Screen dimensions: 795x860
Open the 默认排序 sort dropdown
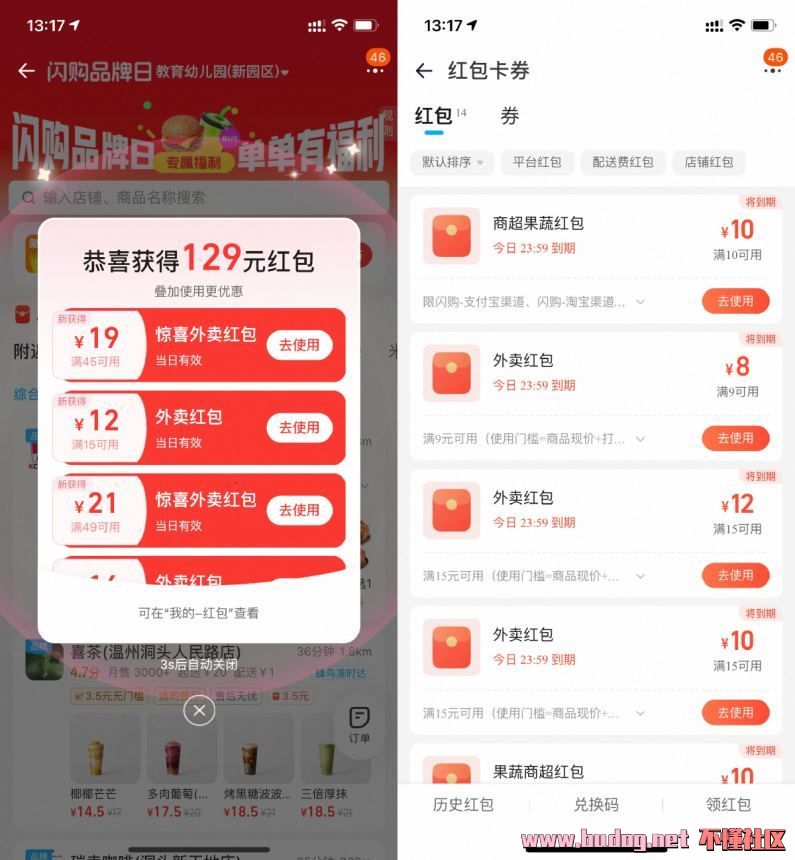point(452,162)
